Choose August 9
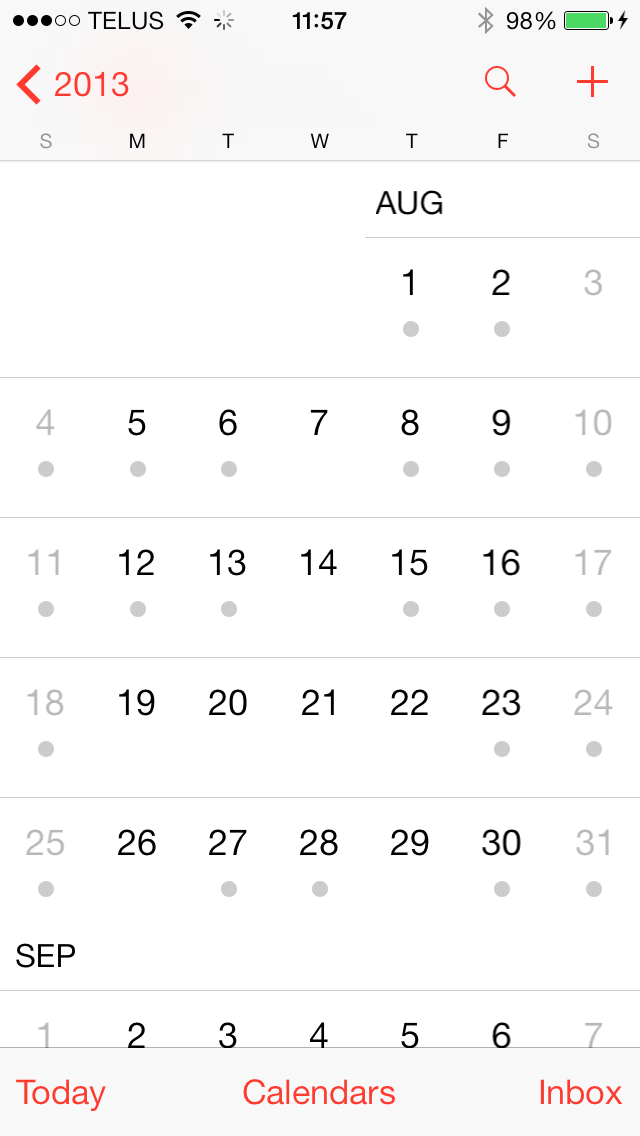Viewport: 640px width, 1136px height. tap(501, 425)
